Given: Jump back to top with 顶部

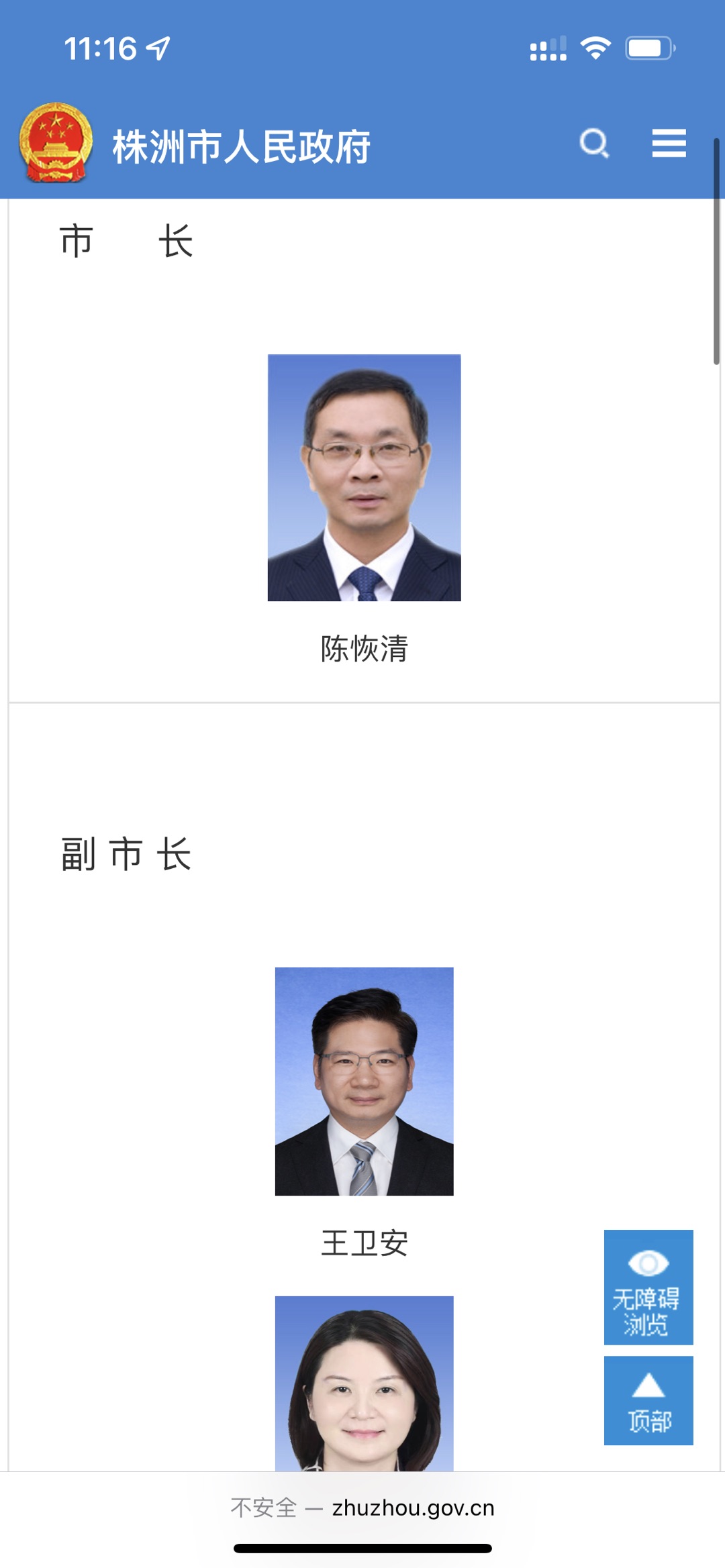Looking at the screenshot, I should (x=648, y=1400).
